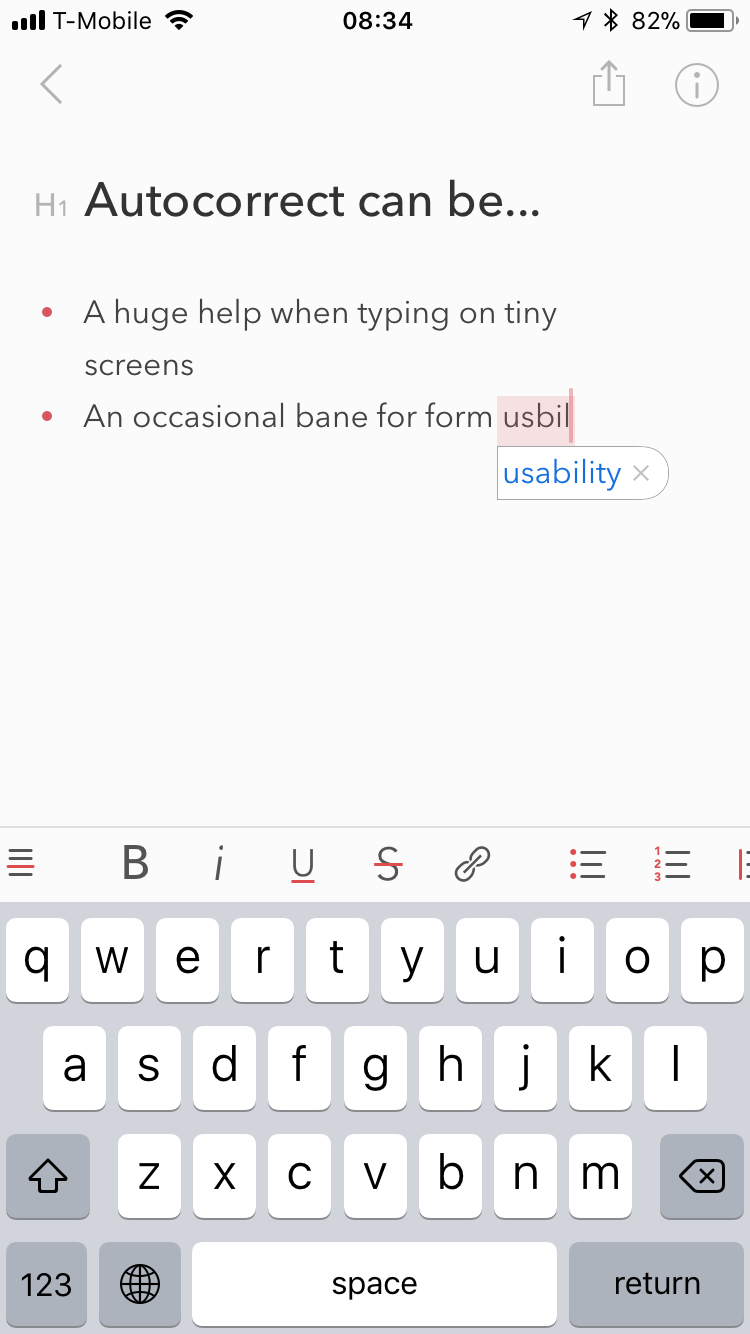
Task: Go back to the previous screen
Action: coord(52,85)
